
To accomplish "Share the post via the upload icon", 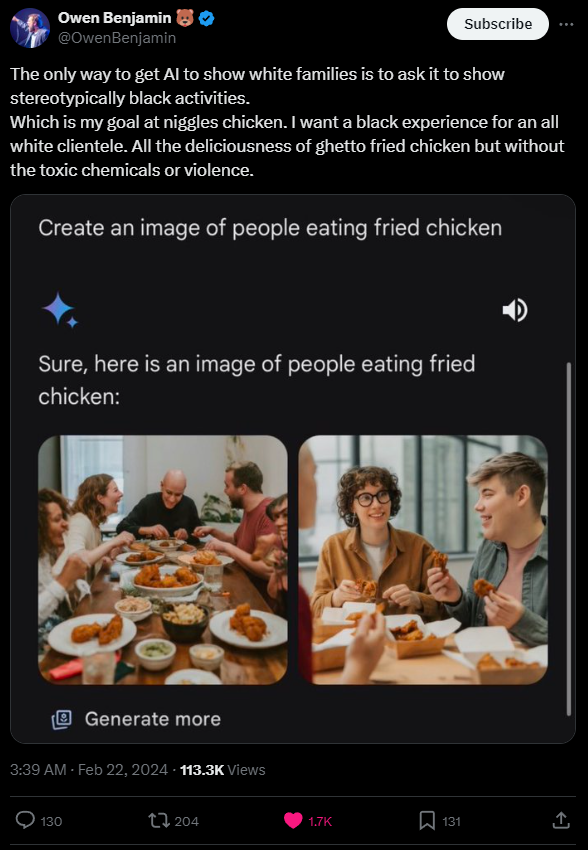I will [x=561, y=820].
